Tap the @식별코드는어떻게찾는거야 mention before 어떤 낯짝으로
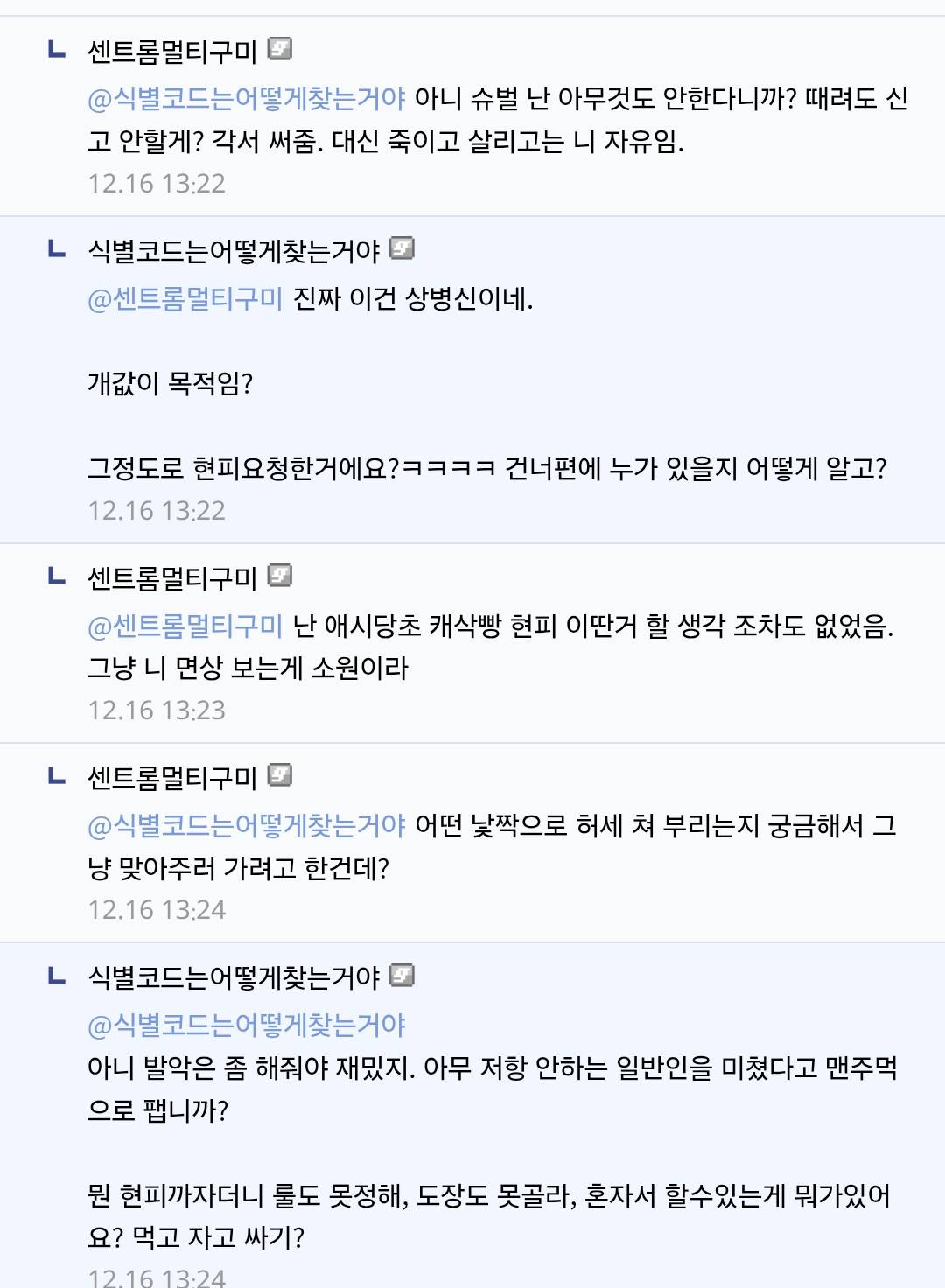945x1288 pixels. point(247,825)
